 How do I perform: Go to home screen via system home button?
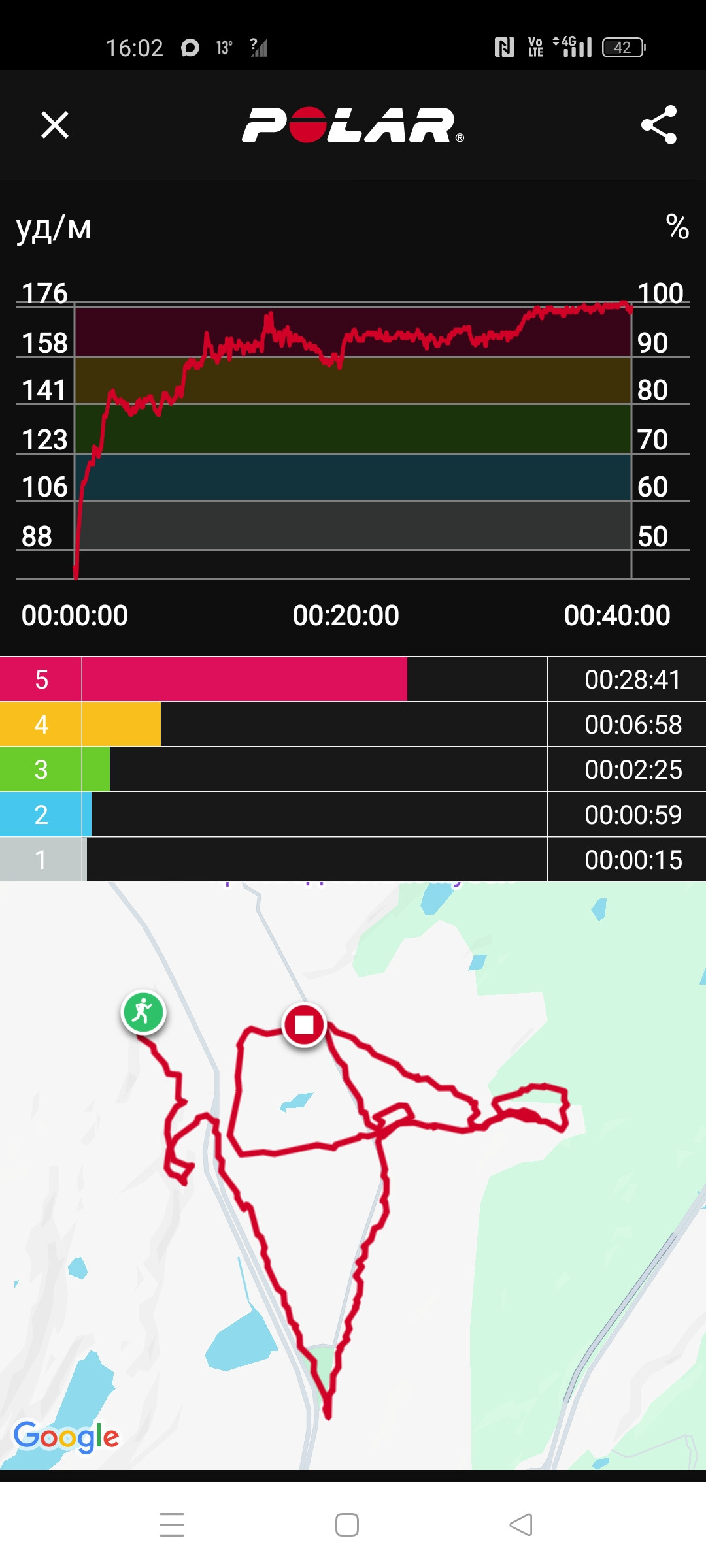pyautogui.click(x=347, y=1525)
